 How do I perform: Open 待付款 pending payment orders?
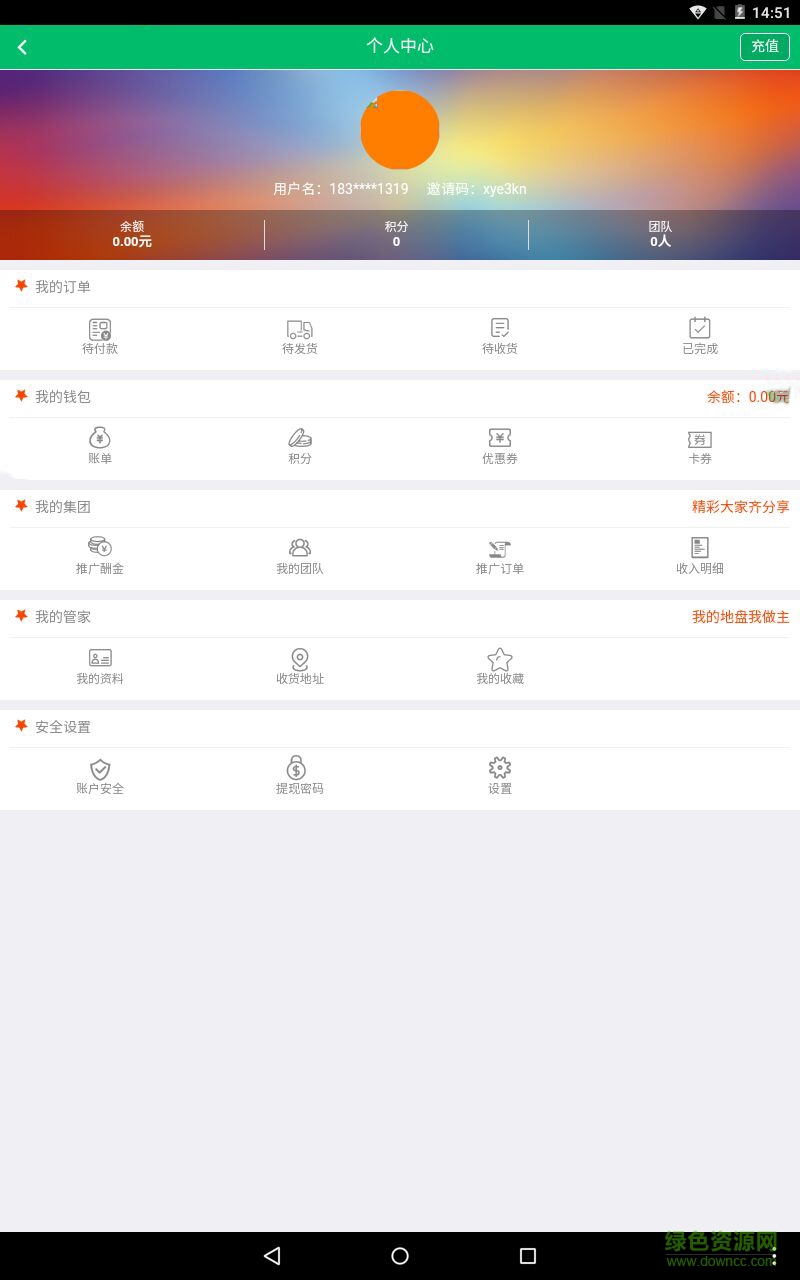click(x=100, y=336)
